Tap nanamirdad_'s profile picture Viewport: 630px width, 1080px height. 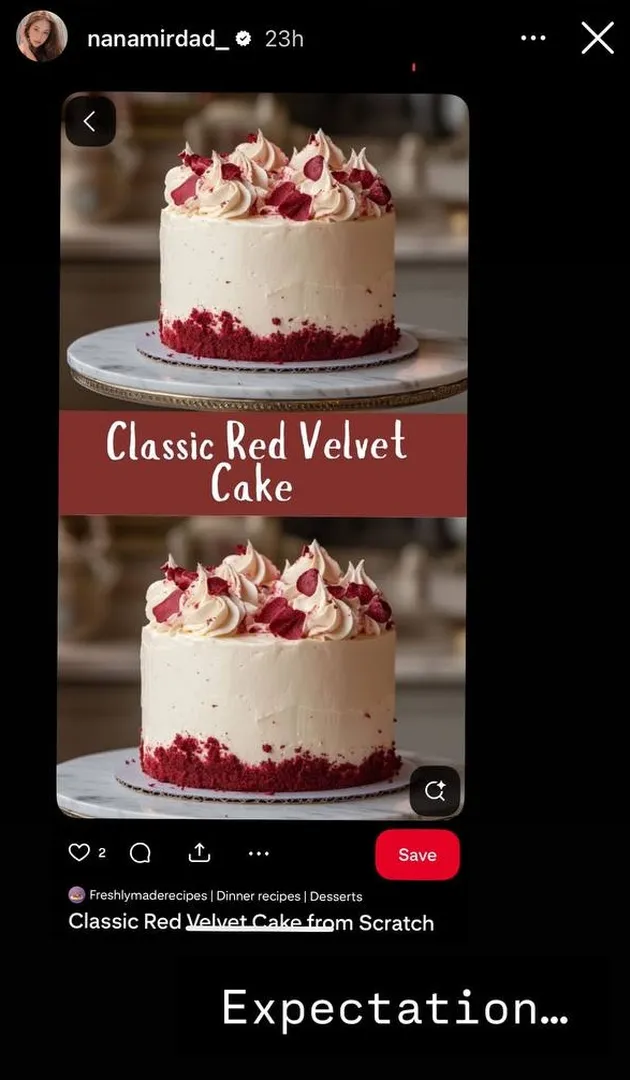pyautogui.click(x=41, y=37)
